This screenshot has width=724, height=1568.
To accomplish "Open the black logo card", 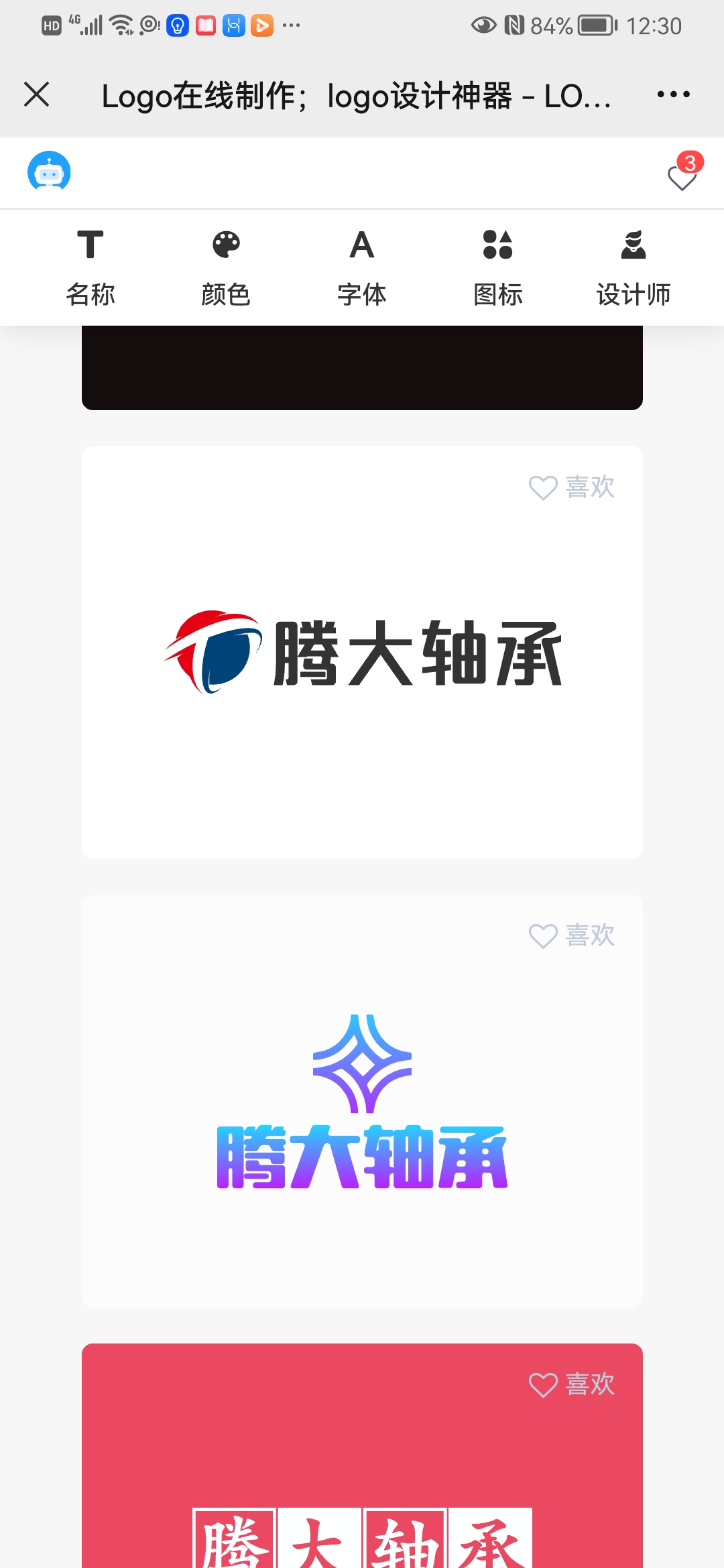I will (x=362, y=368).
